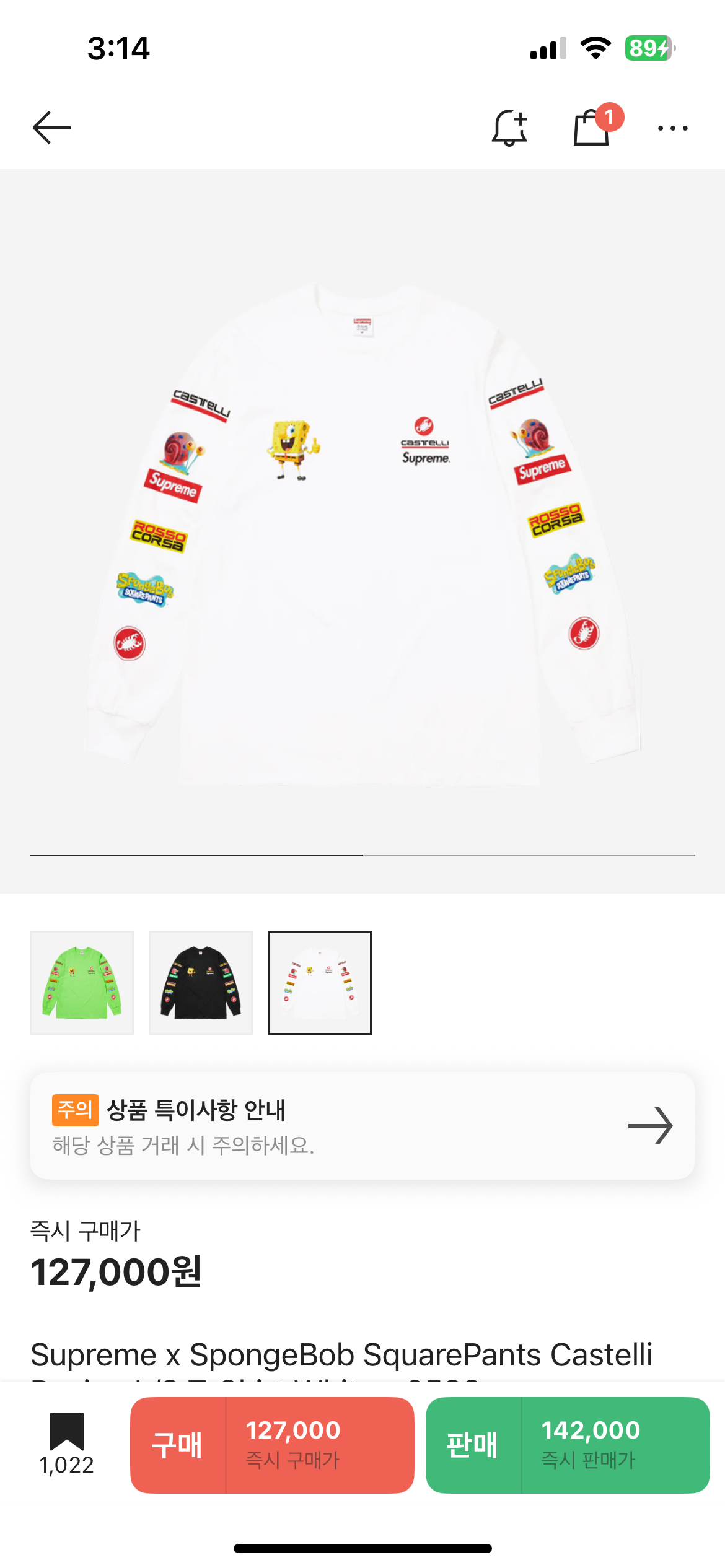This screenshot has width=725, height=1568.
Task: Go back with the arrow icon
Action: pos(51,128)
